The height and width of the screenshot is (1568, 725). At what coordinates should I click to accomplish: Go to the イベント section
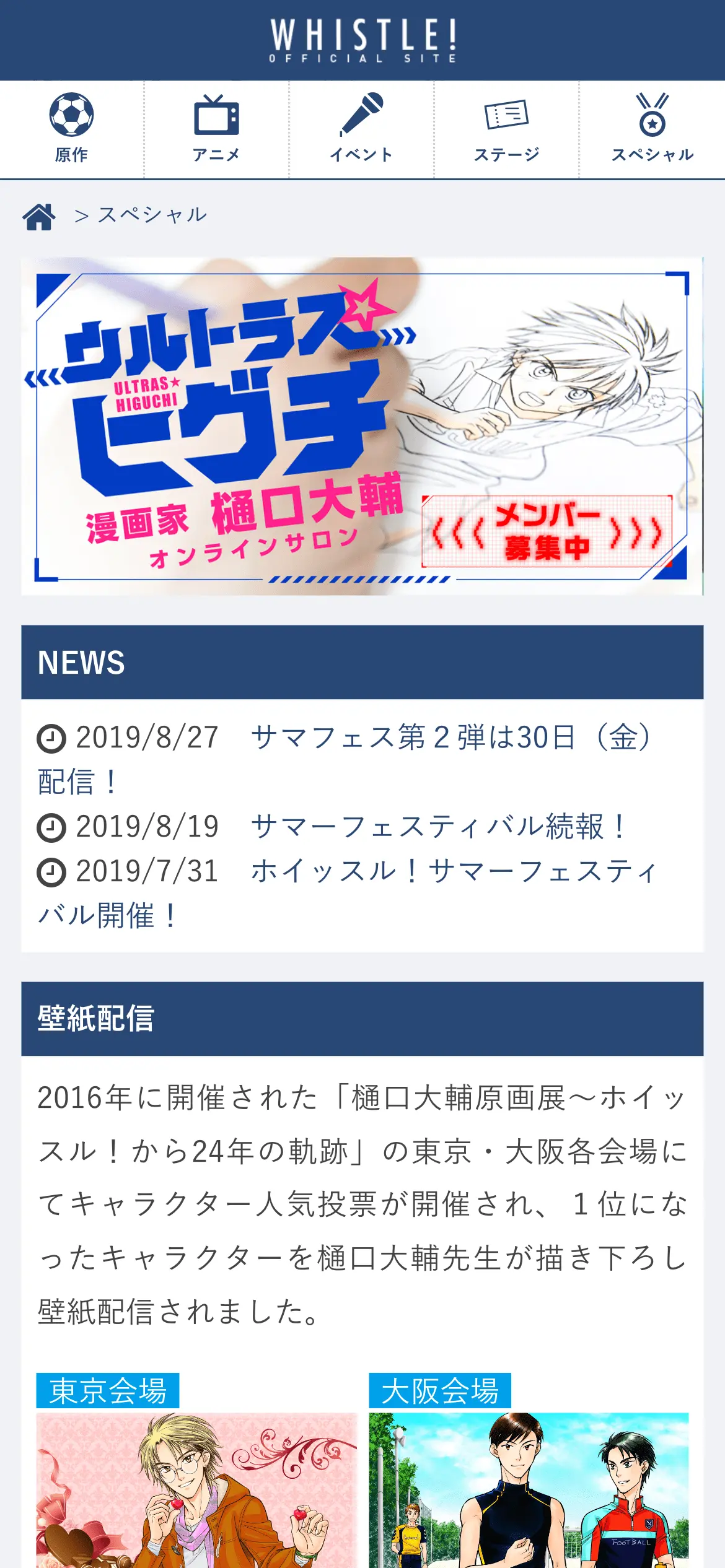pos(361,129)
